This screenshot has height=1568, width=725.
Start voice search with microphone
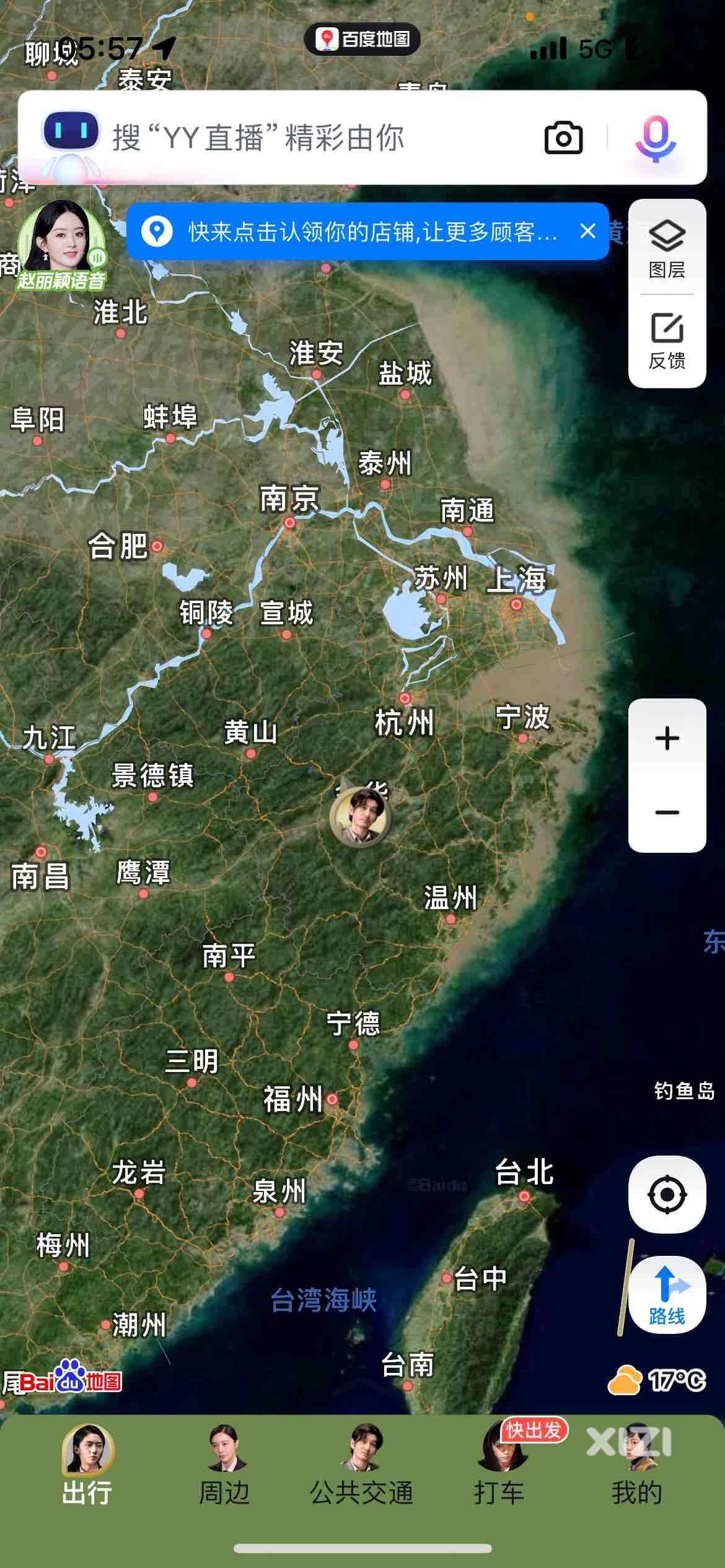(x=655, y=137)
